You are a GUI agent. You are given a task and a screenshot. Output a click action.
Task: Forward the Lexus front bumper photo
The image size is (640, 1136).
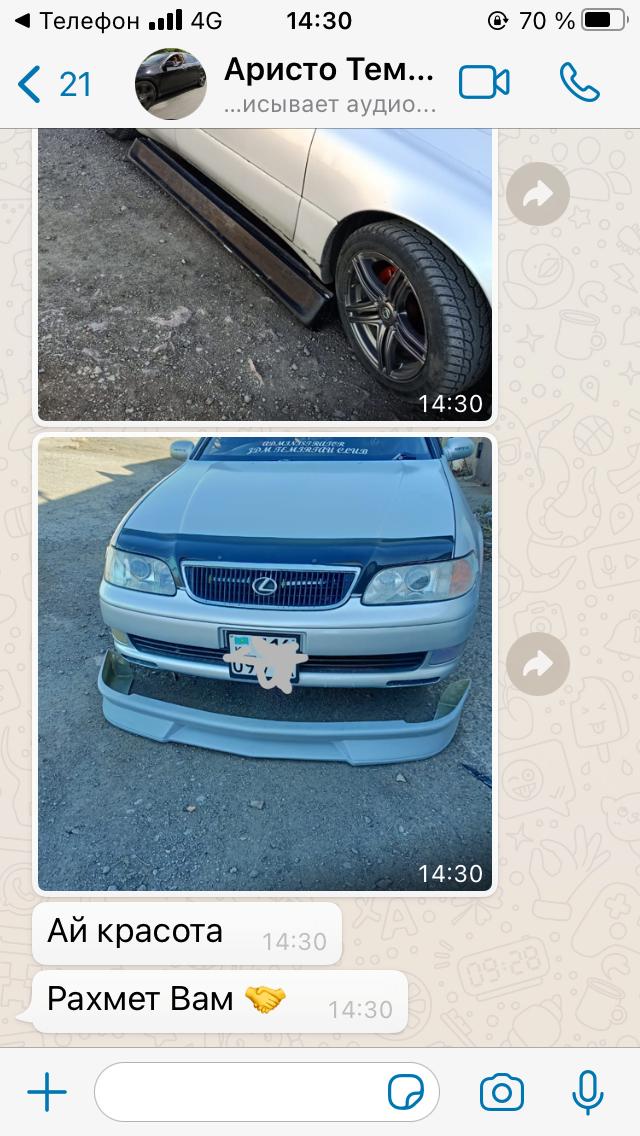coord(538,664)
